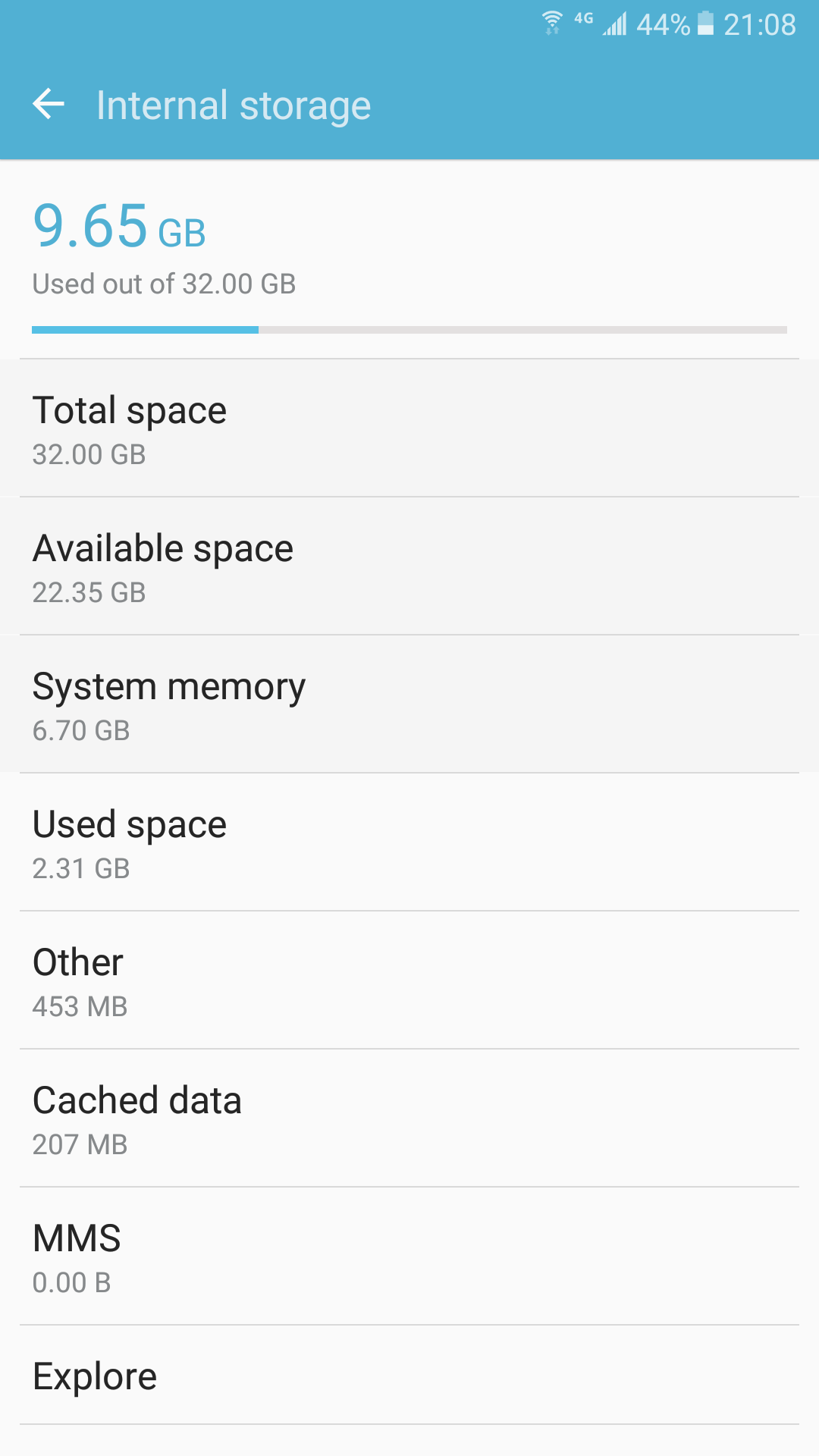Select Explore to browse files
Screen dimensions: 819x1456
point(409,1376)
